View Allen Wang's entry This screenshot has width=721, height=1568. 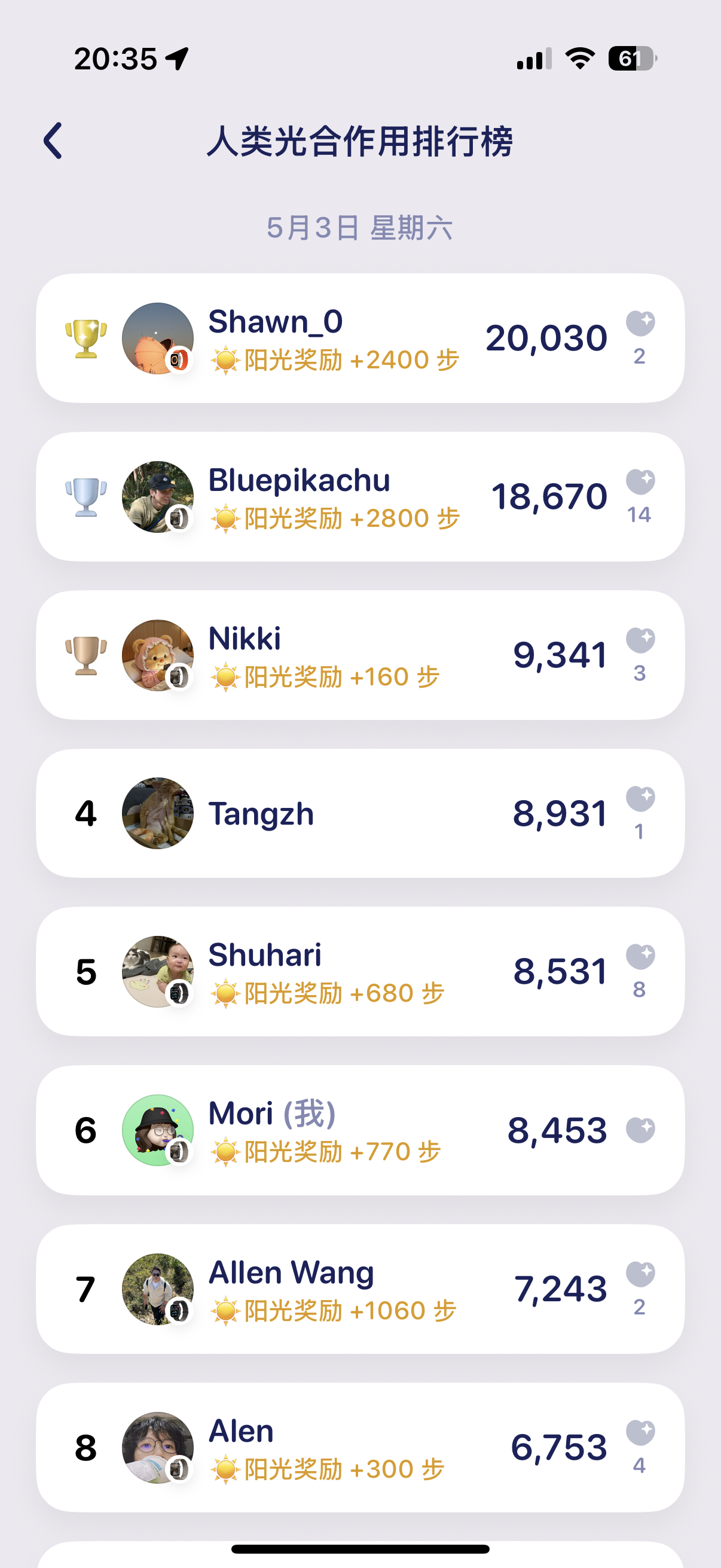pyautogui.click(x=360, y=1289)
